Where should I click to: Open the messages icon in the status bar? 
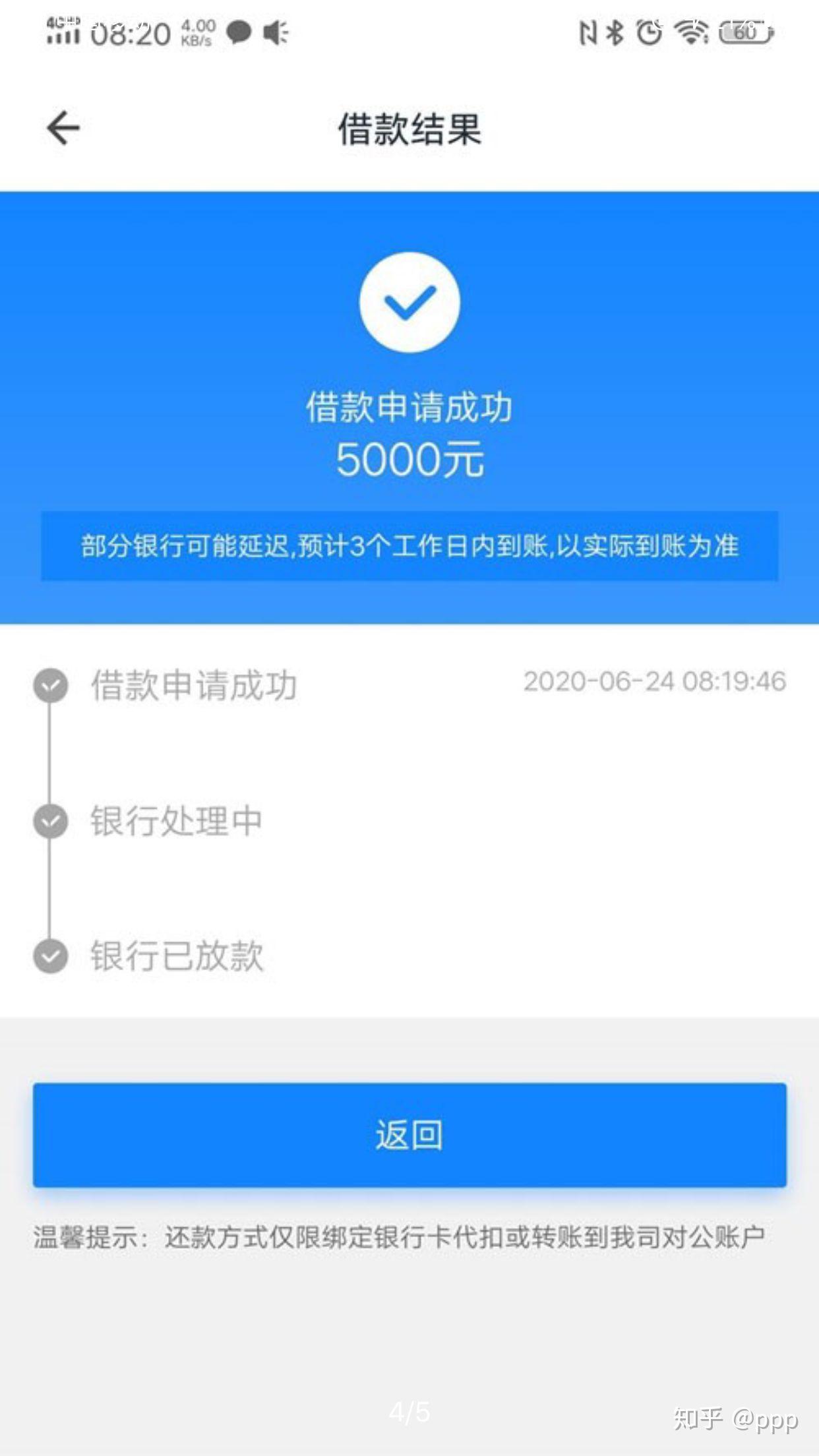point(238,31)
